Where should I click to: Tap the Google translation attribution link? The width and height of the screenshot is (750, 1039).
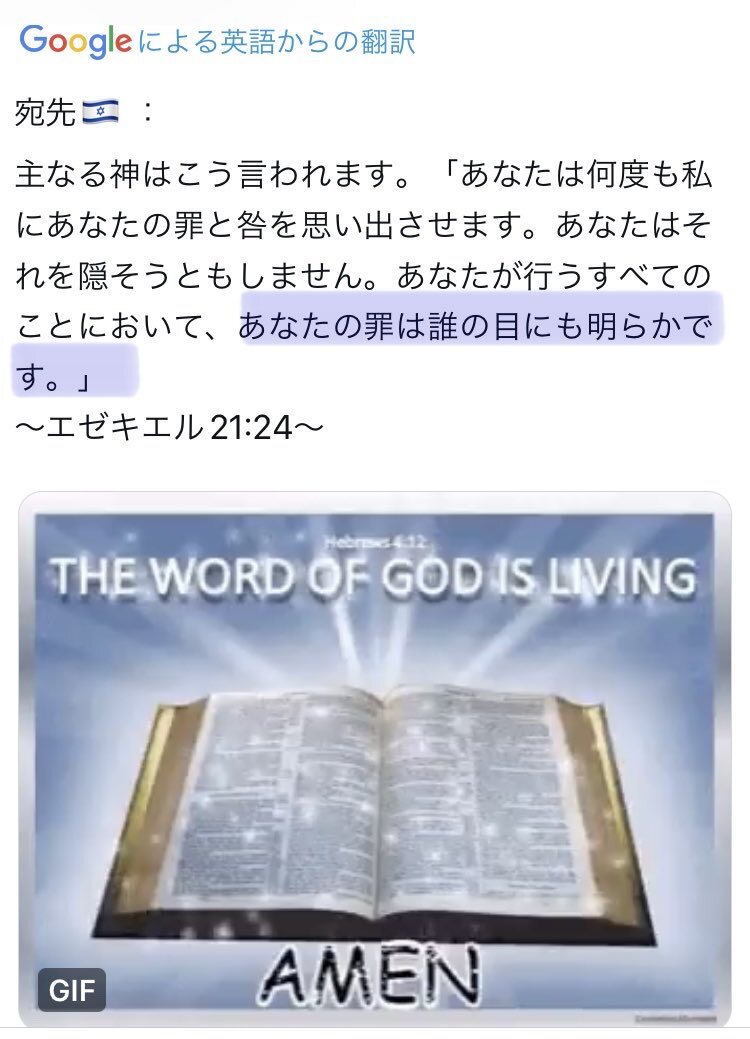(x=217, y=41)
